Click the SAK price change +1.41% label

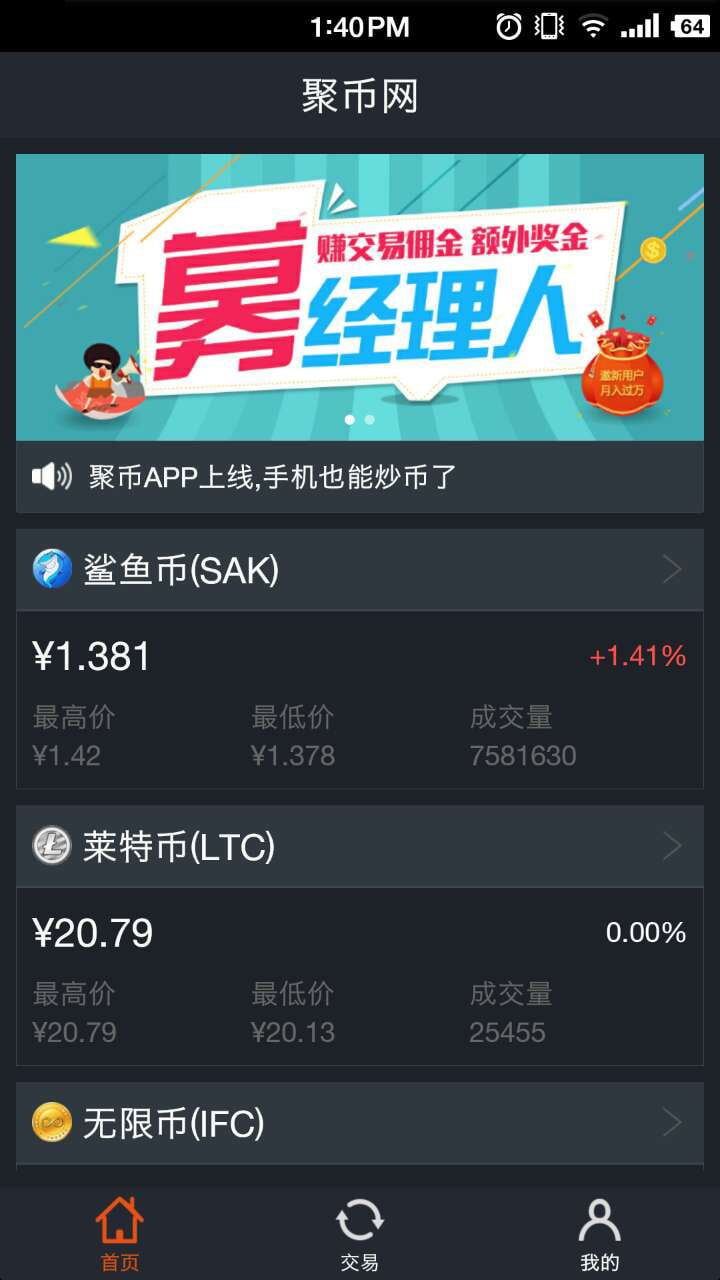tap(636, 657)
